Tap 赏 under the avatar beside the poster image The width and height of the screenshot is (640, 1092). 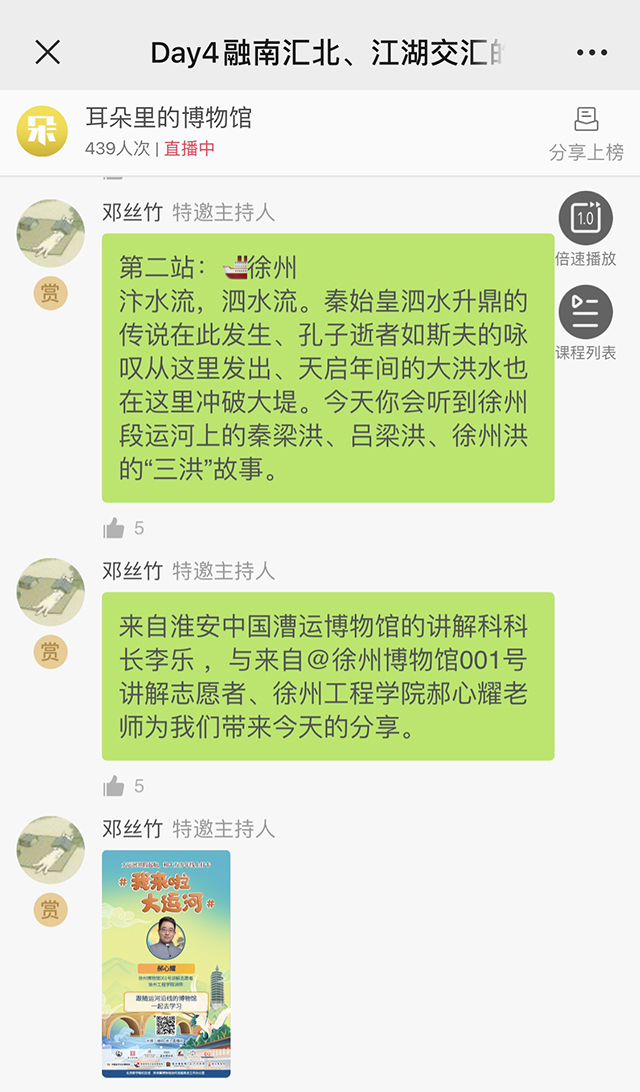coord(50,909)
